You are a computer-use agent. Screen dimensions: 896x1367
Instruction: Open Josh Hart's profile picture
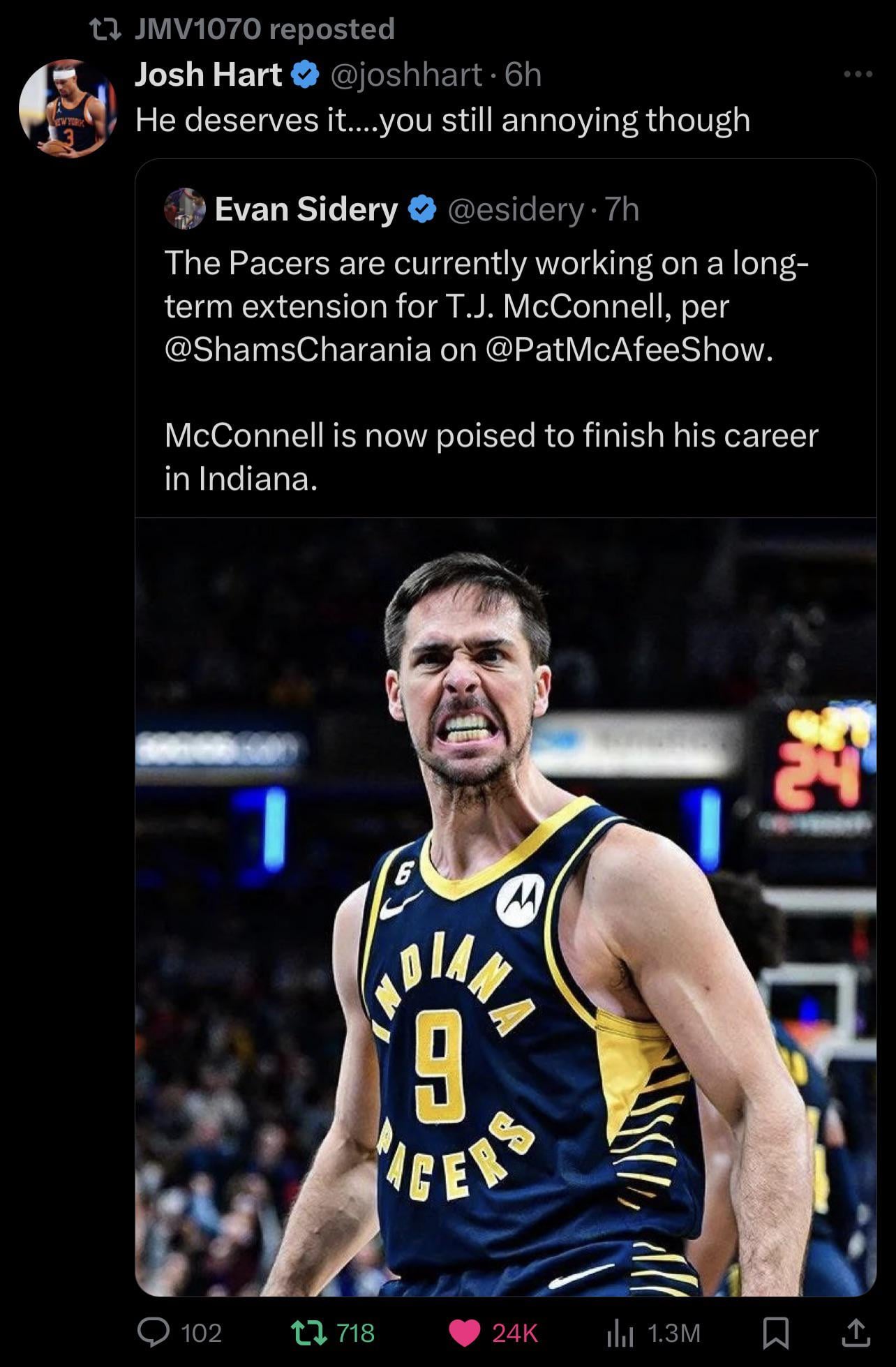point(68,108)
